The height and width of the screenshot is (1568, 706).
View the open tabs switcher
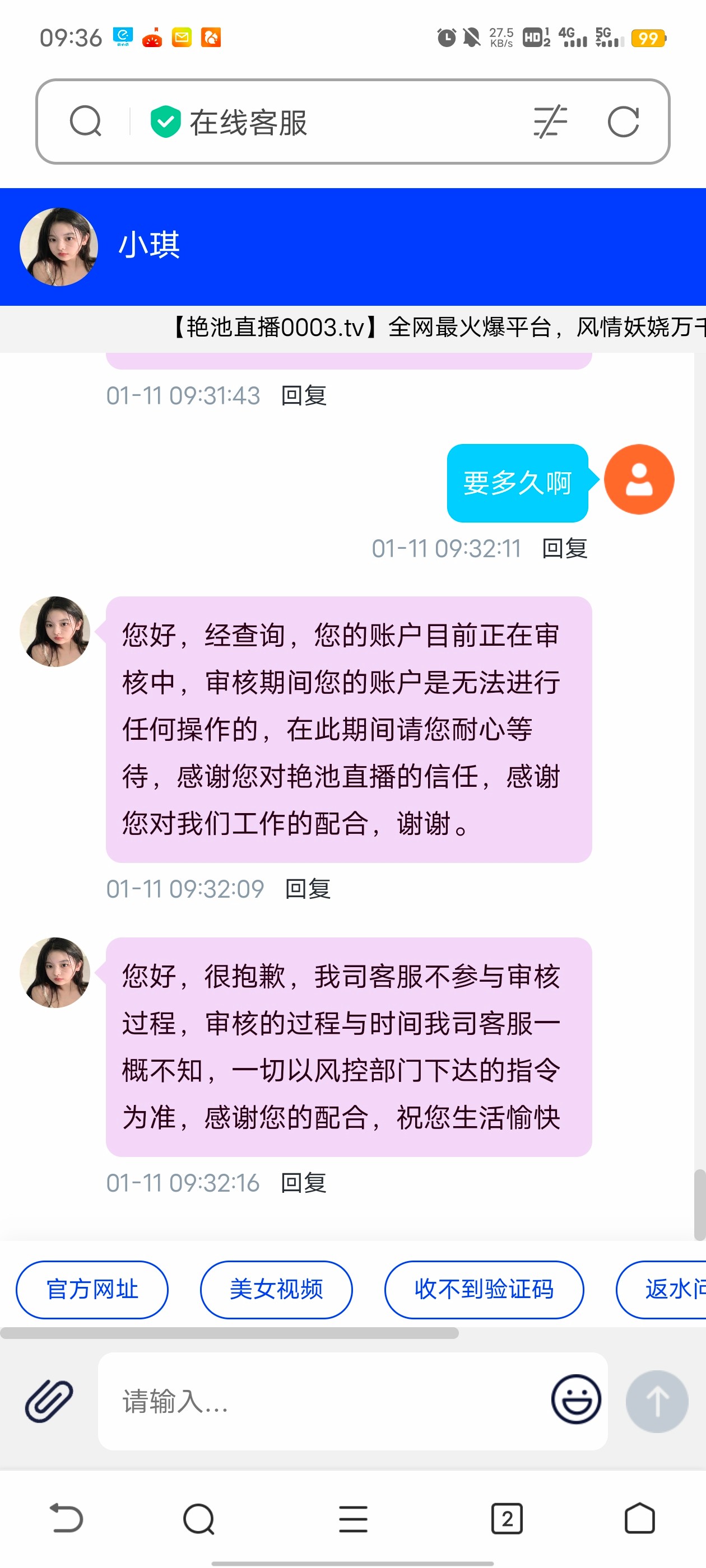(507, 1518)
